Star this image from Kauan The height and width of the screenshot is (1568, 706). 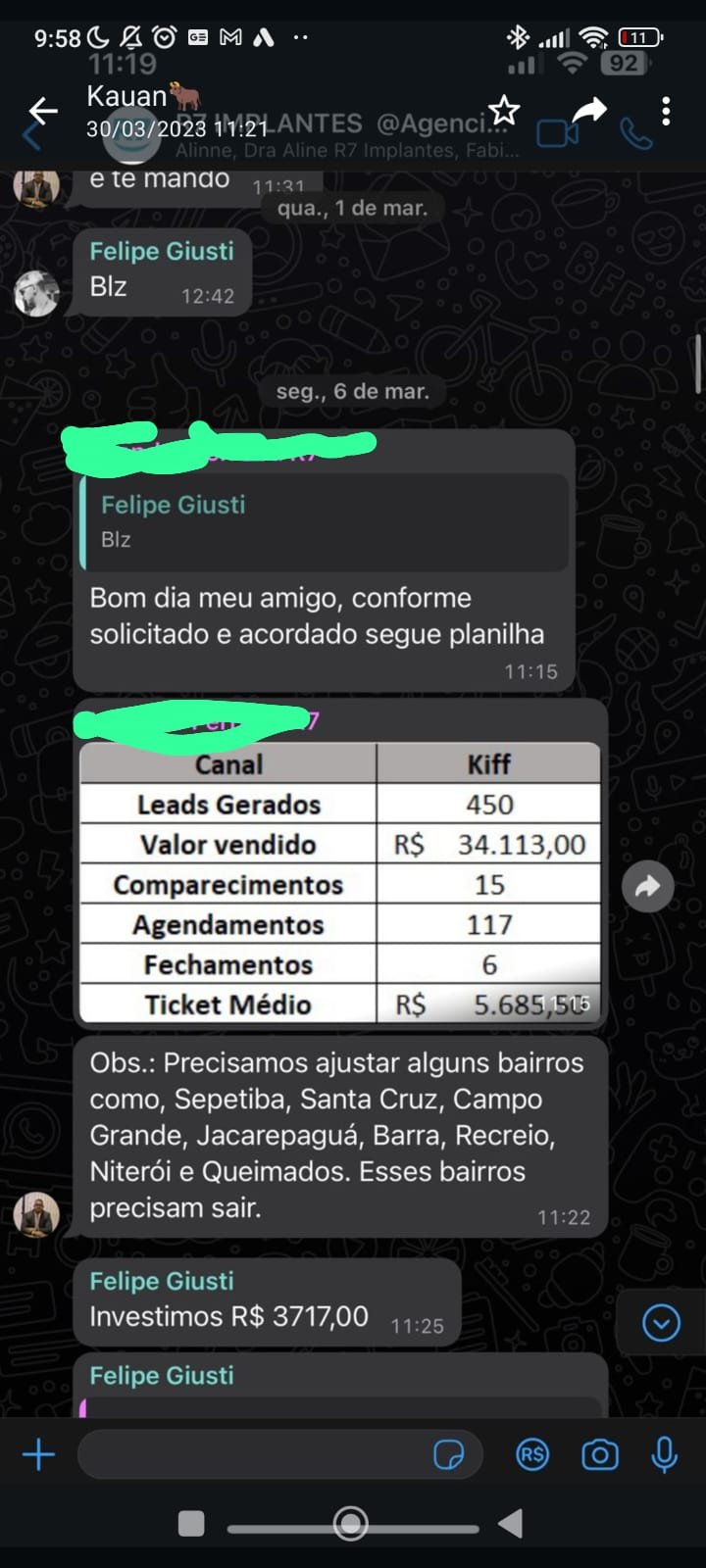[x=503, y=111]
